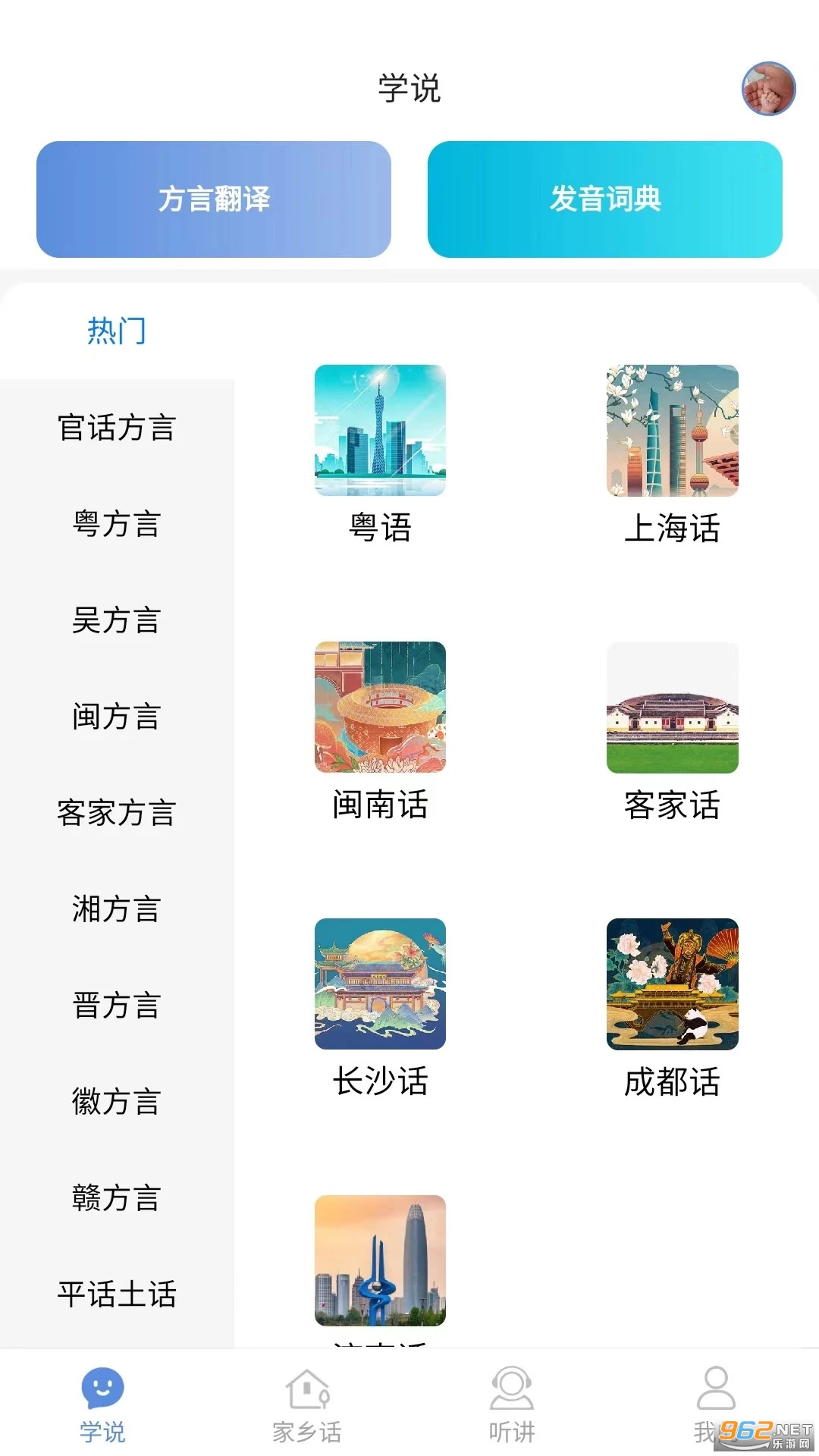
Task: Show the 湘方言 category
Action: point(117,909)
